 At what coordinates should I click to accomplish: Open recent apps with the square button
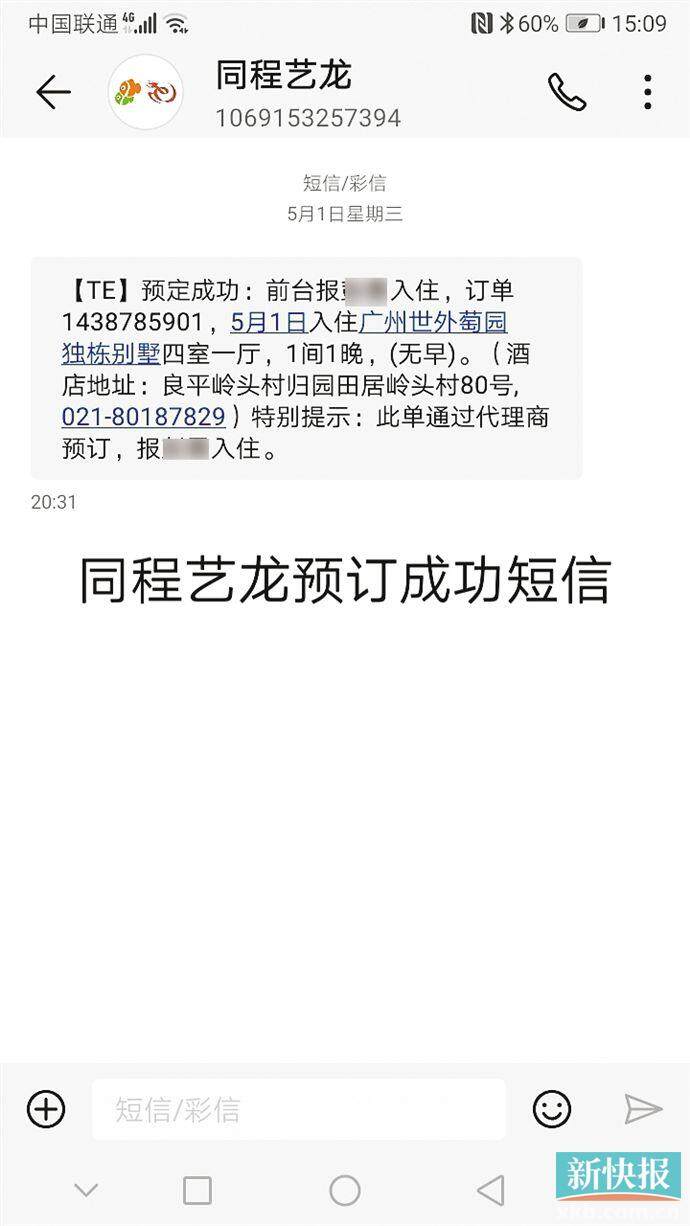[198, 1190]
